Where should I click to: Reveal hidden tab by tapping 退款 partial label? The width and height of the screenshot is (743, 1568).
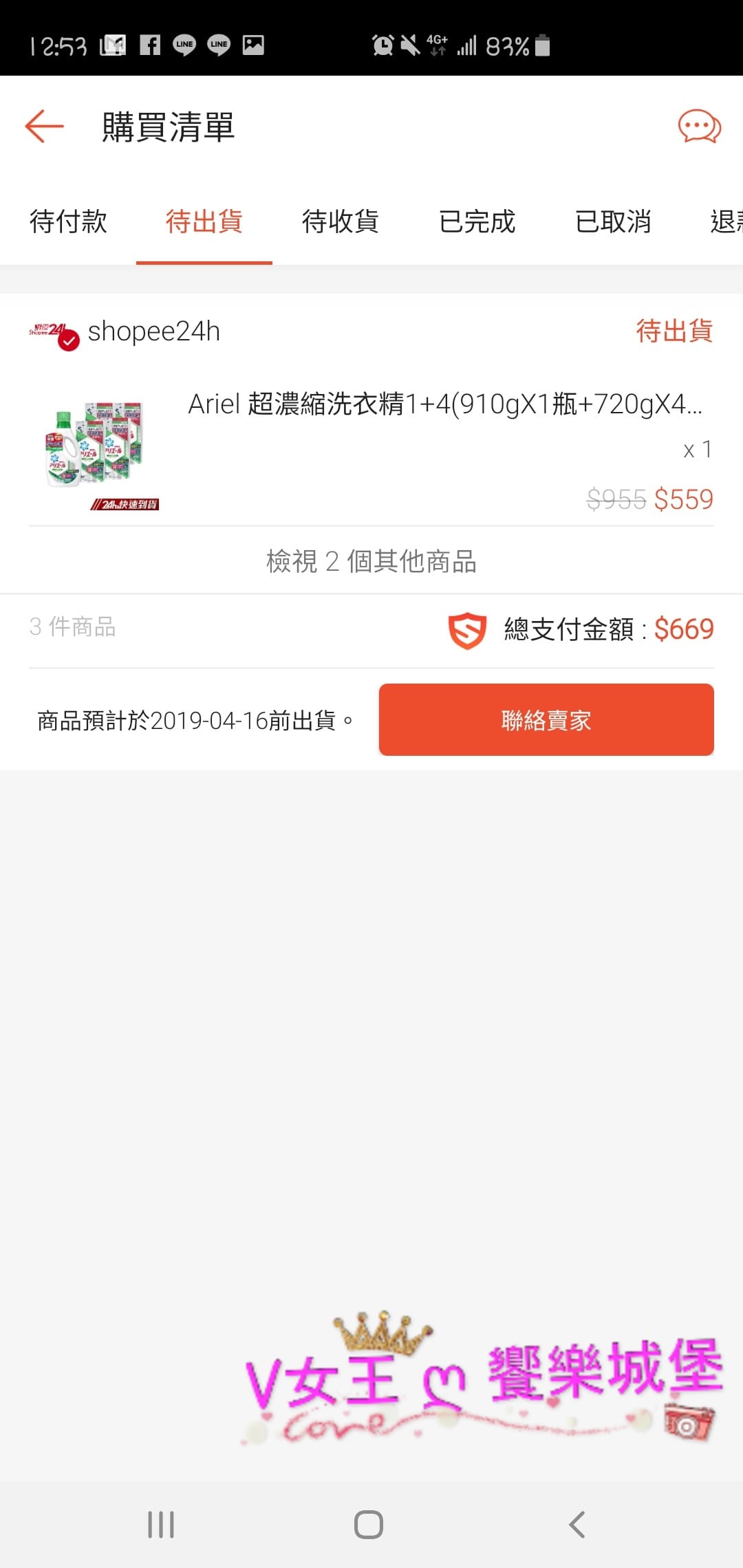coord(727,221)
